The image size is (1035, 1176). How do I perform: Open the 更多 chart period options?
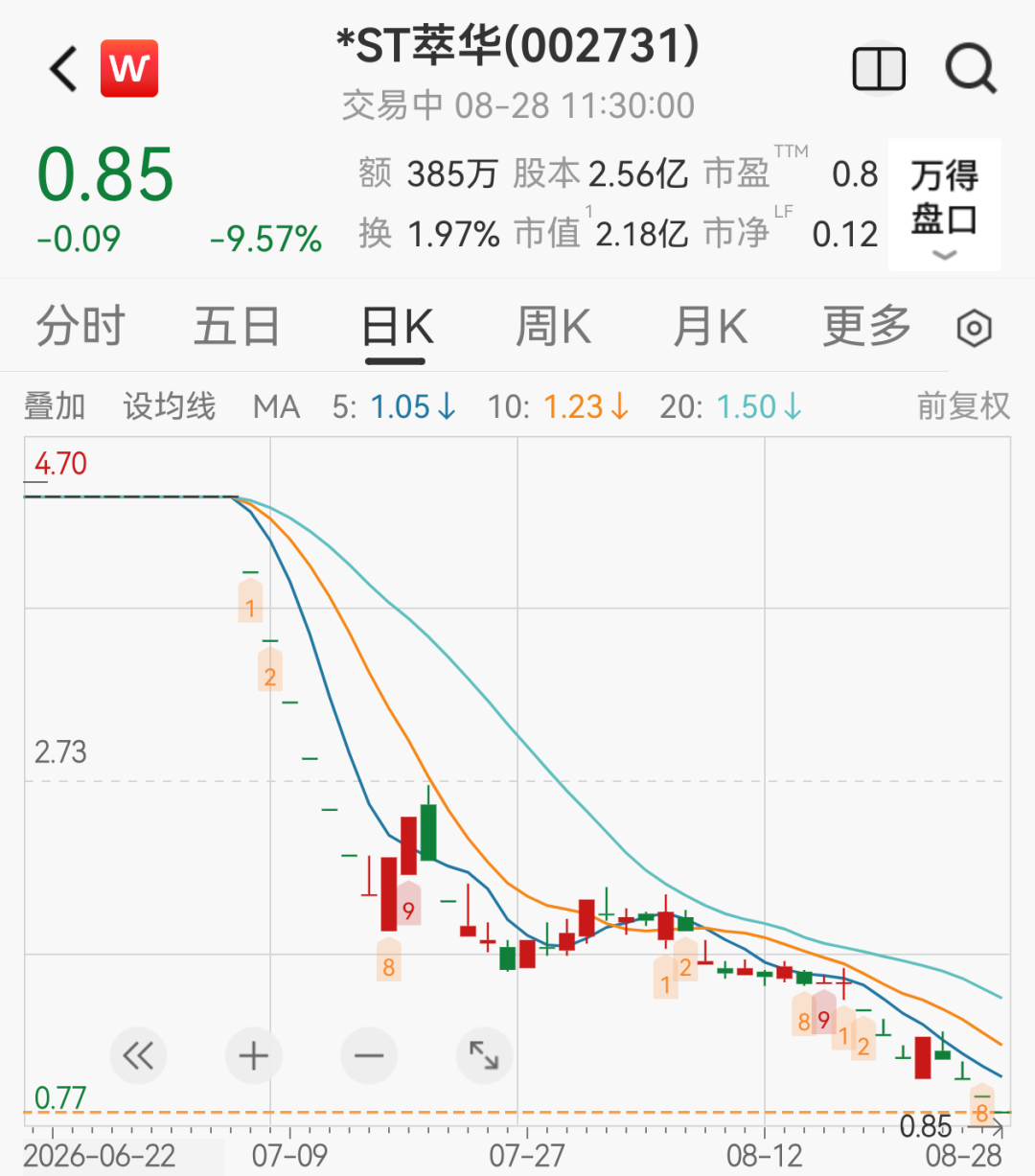tap(866, 327)
